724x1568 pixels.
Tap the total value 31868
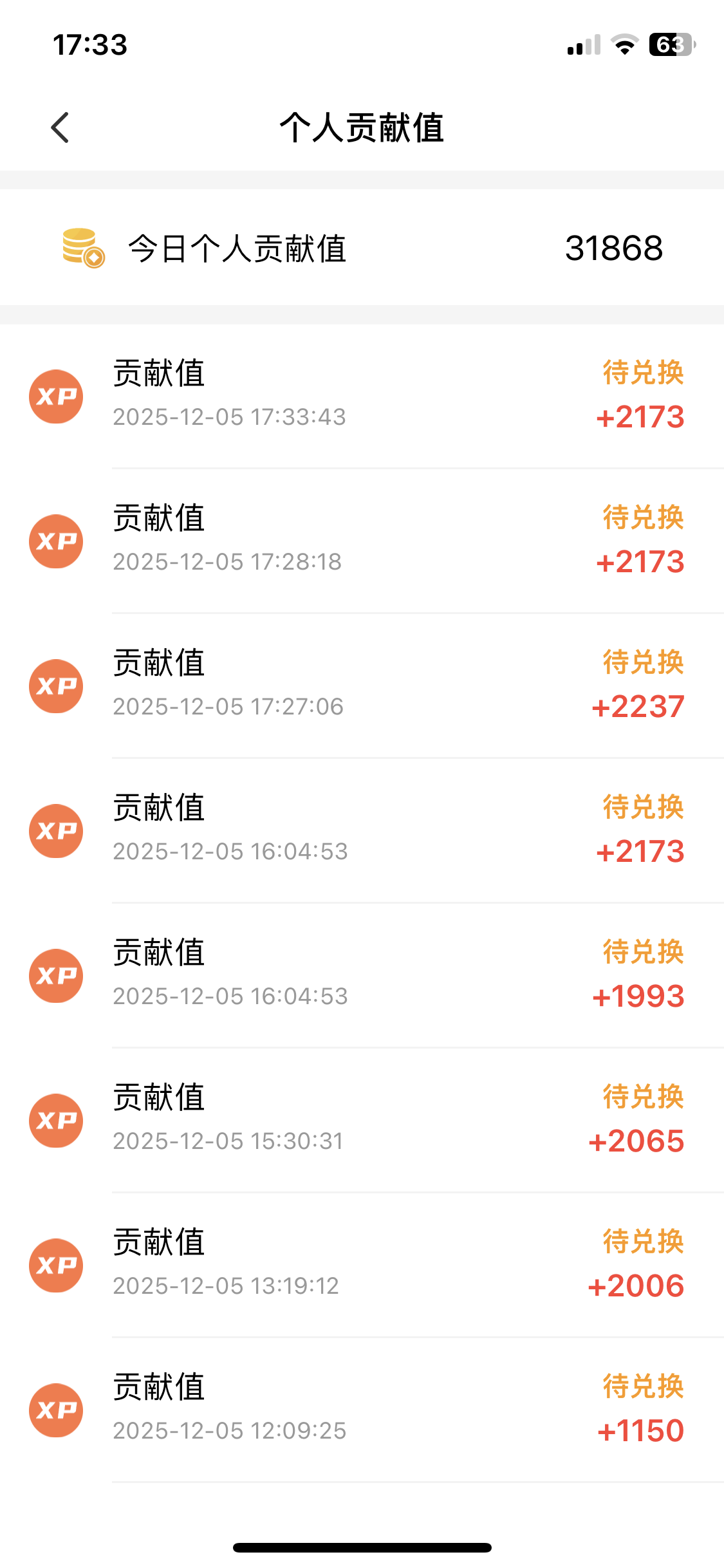(615, 249)
